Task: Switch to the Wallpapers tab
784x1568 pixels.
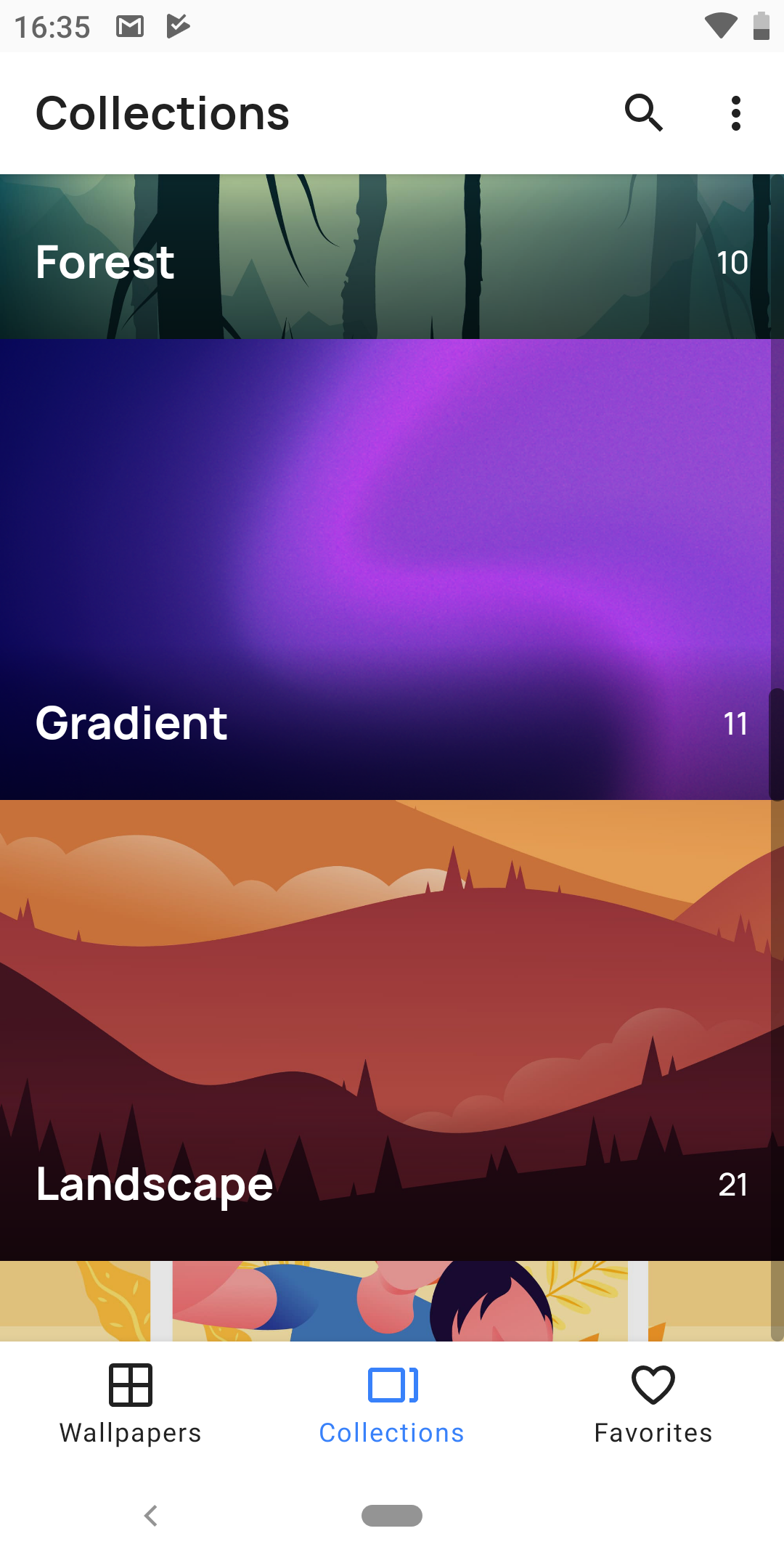Action: point(131,1404)
